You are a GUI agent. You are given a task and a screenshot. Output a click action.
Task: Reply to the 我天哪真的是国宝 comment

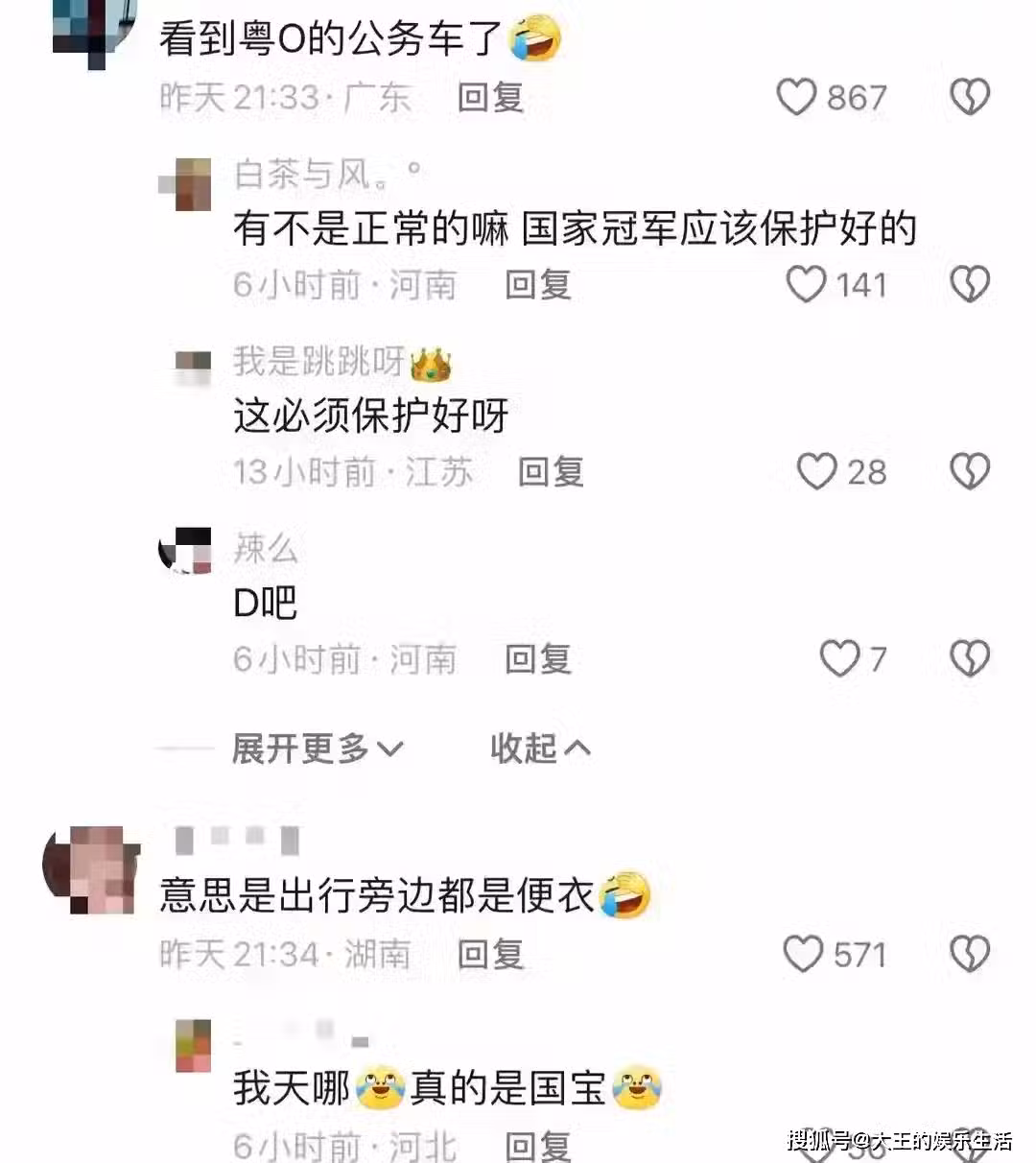[x=538, y=1145]
